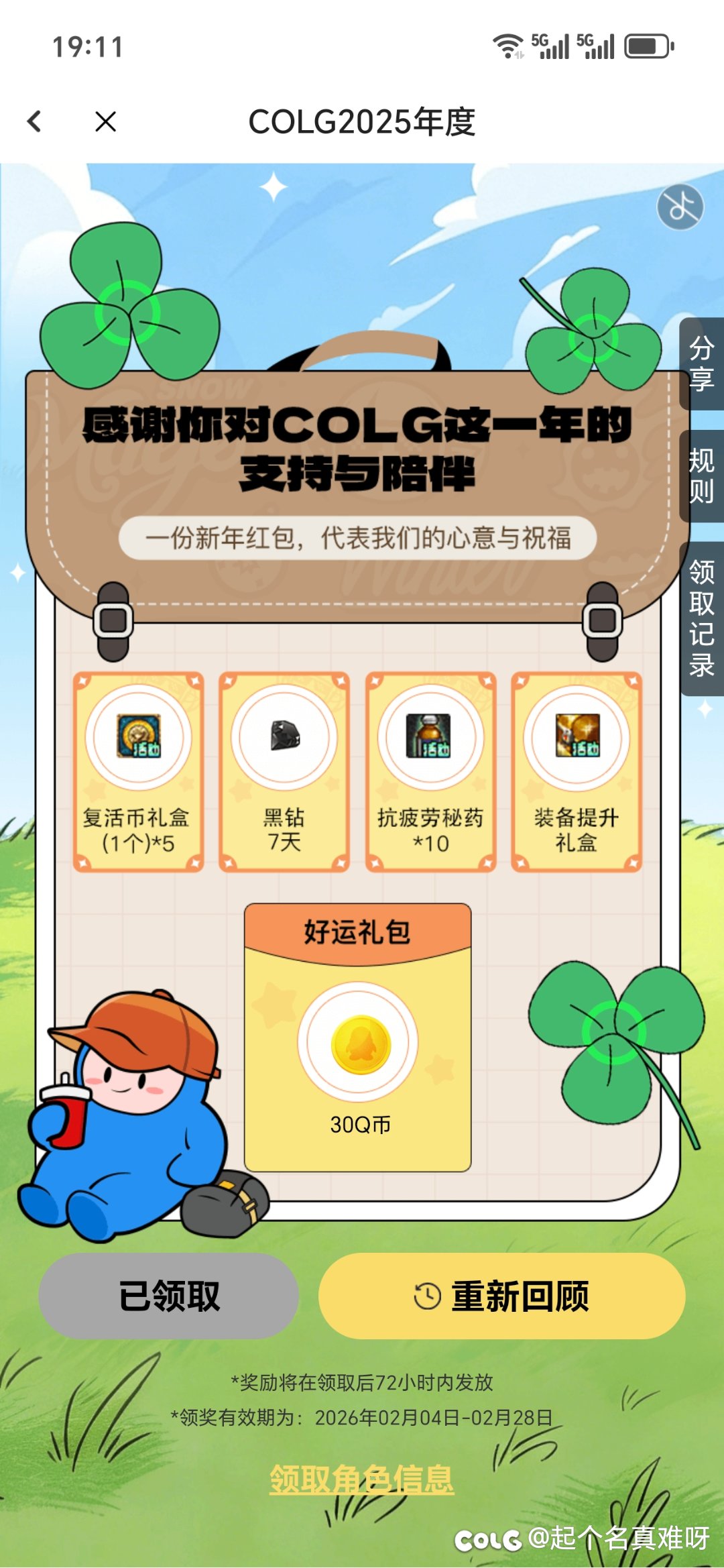This screenshot has height=1568, width=724.
Task: Tap the 已领取 button
Action: click(168, 1296)
